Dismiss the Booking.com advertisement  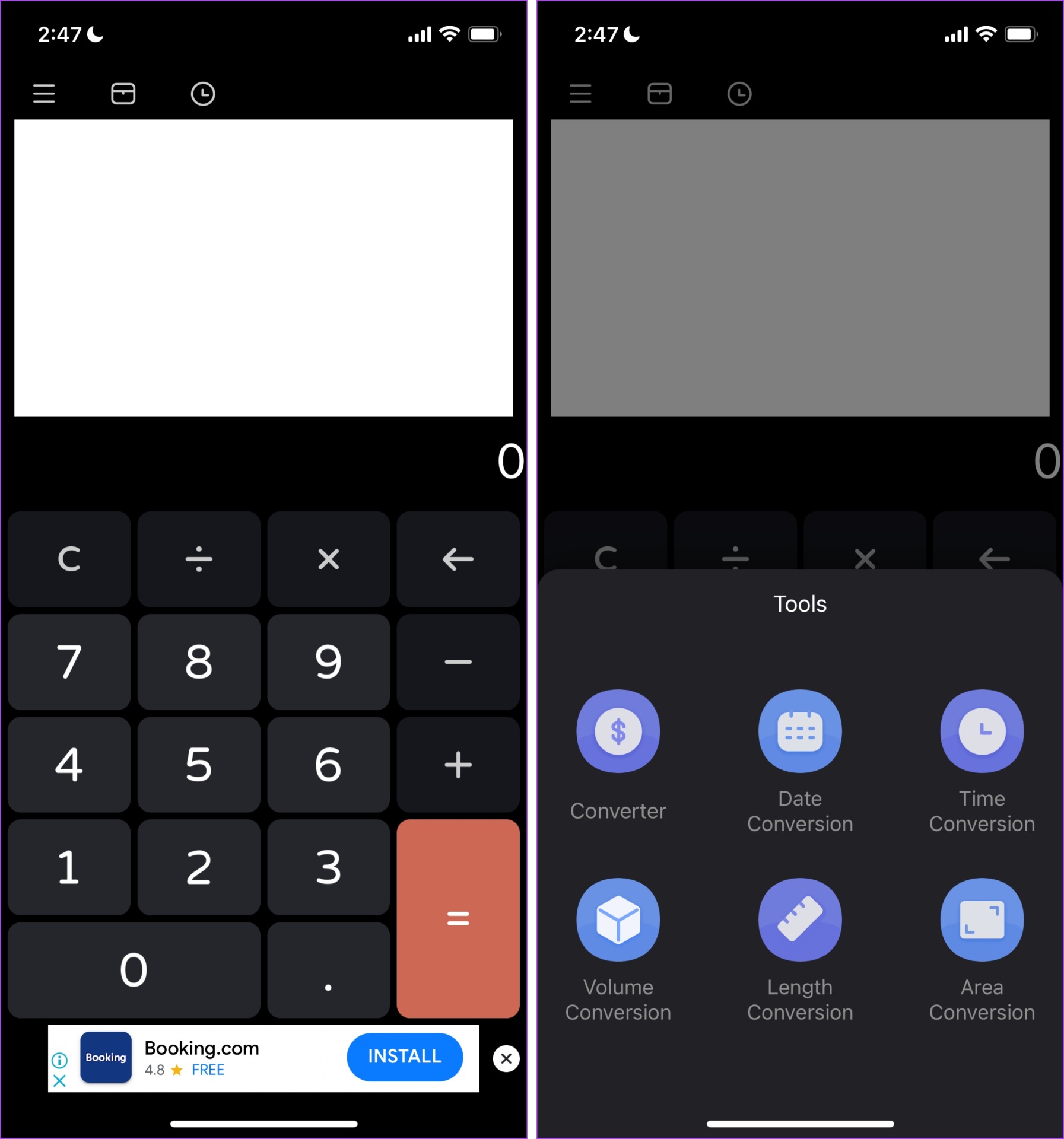click(505, 1058)
